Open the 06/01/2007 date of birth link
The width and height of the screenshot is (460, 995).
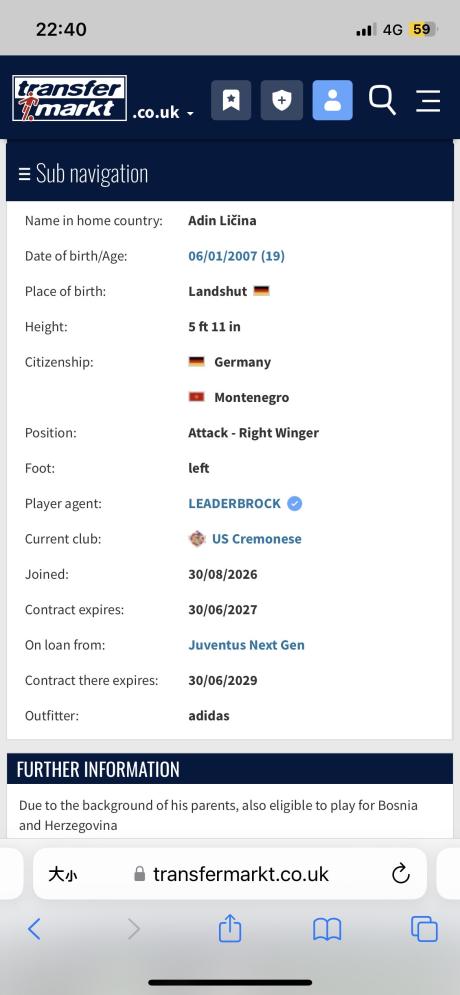(237, 256)
